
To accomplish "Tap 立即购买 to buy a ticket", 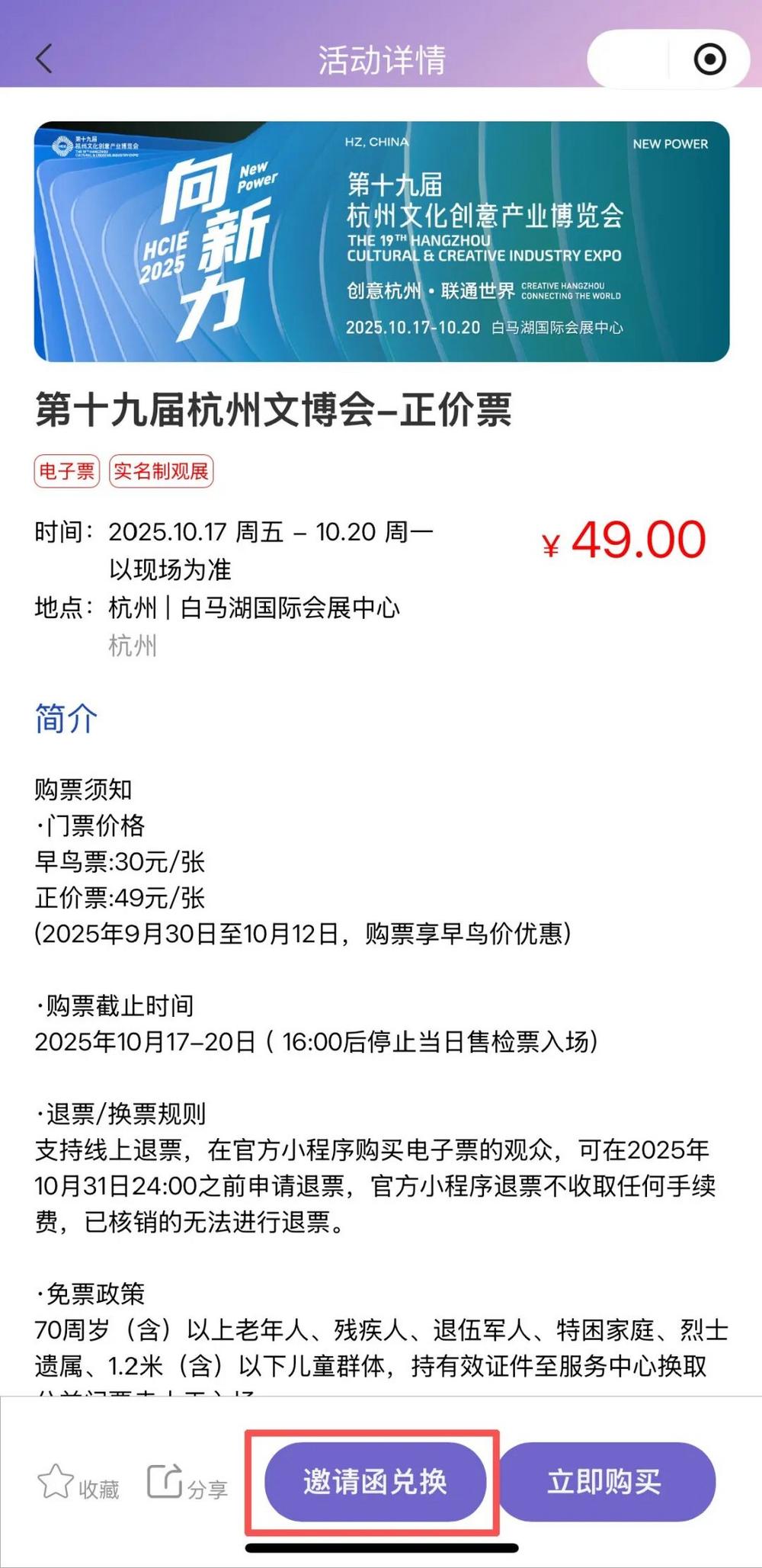I will coord(605,1481).
